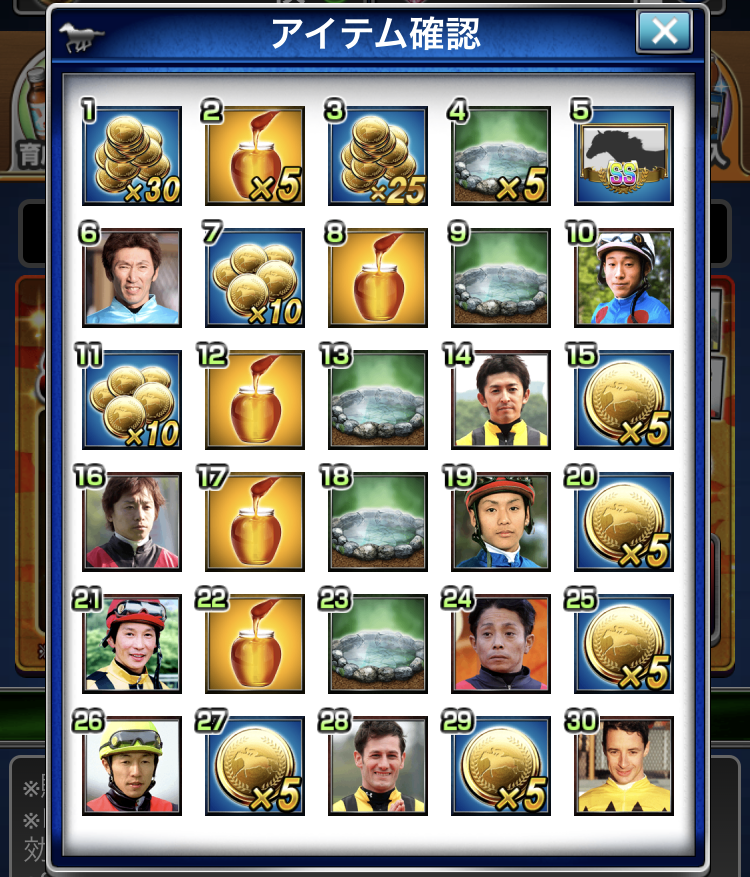Screen dimensions: 750x877
Task: Select item 27 gold medal x5
Action: (255, 766)
